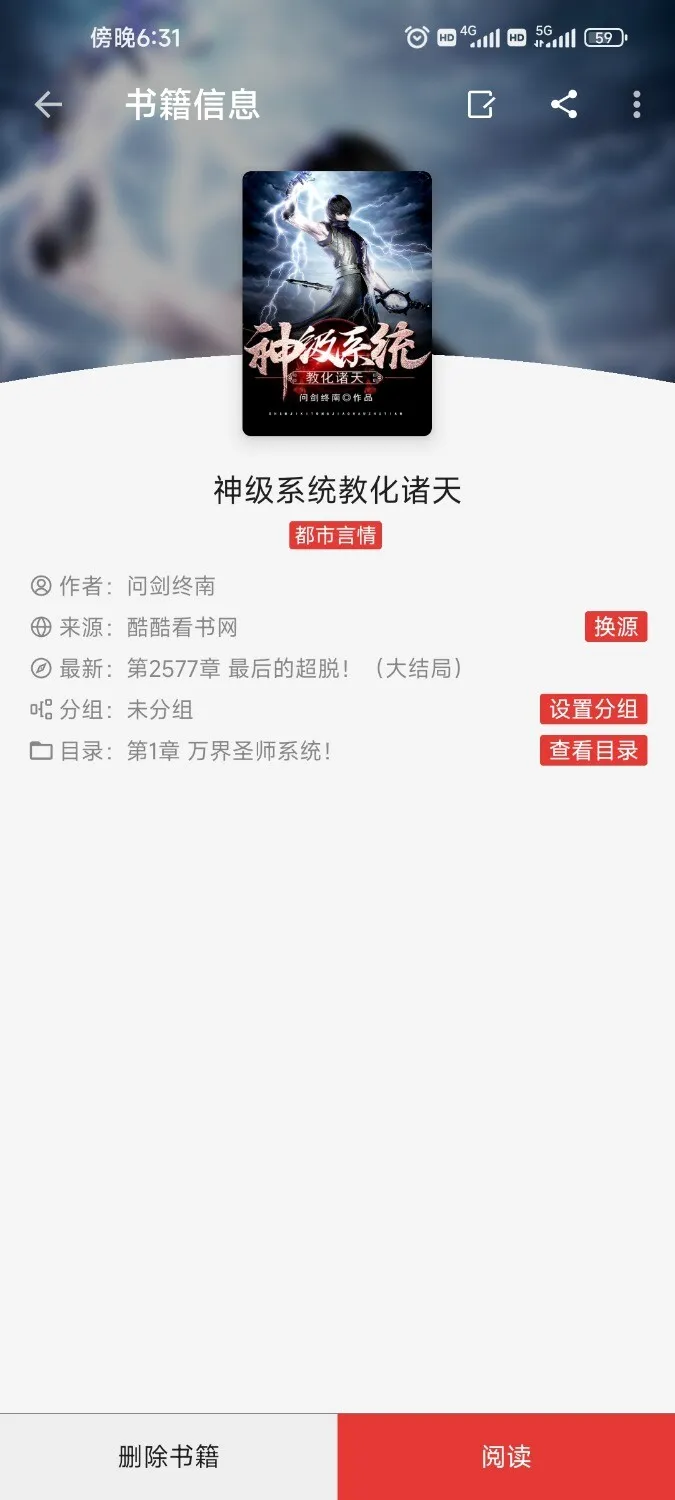Viewport: 675px width, 1500px height.
Task: Open the catalog via 查看目录
Action: tap(593, 750)
